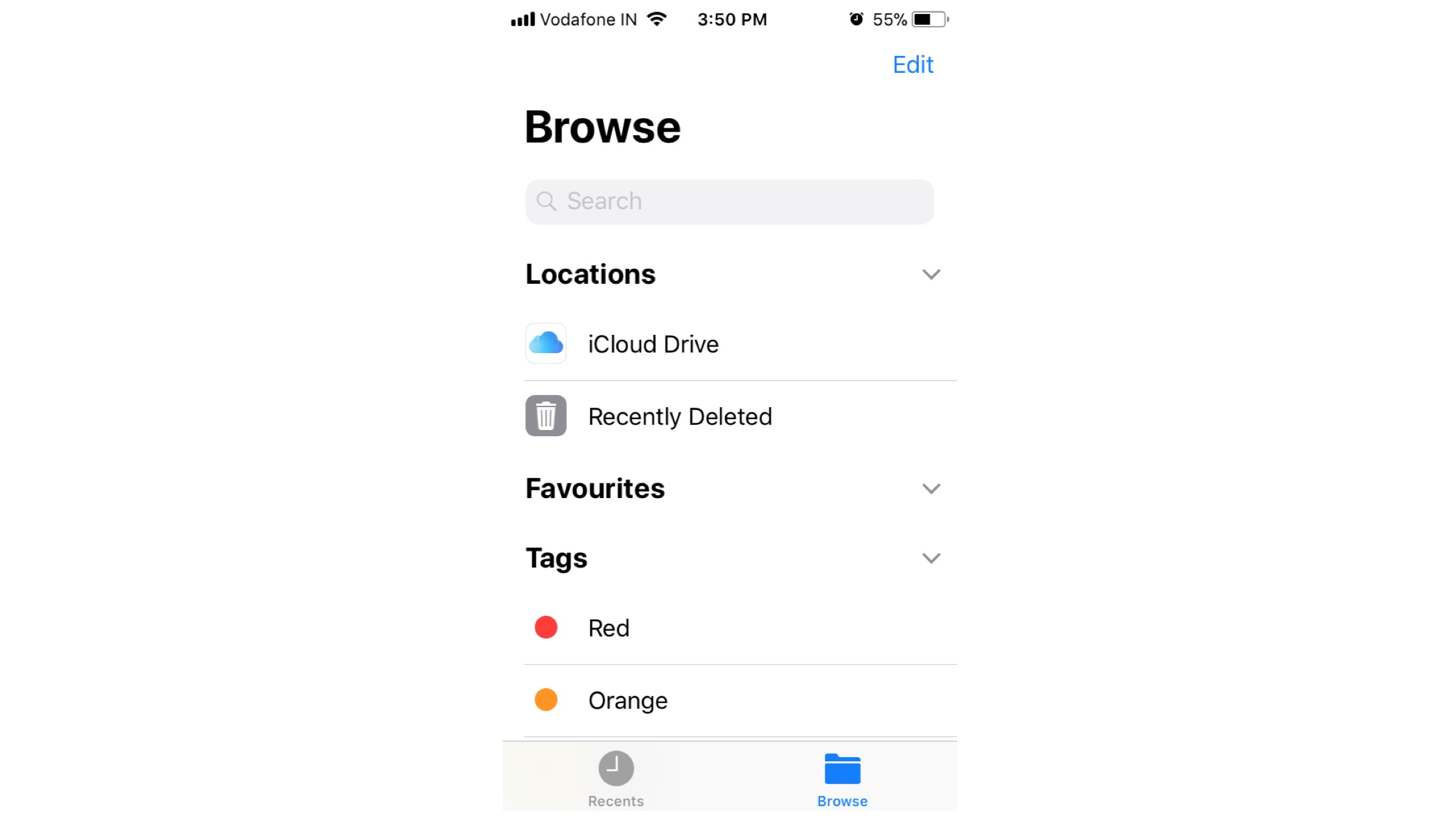Switch to the Browse tab
This screenshot has height=816, width=1456.
tap(842, 778)
